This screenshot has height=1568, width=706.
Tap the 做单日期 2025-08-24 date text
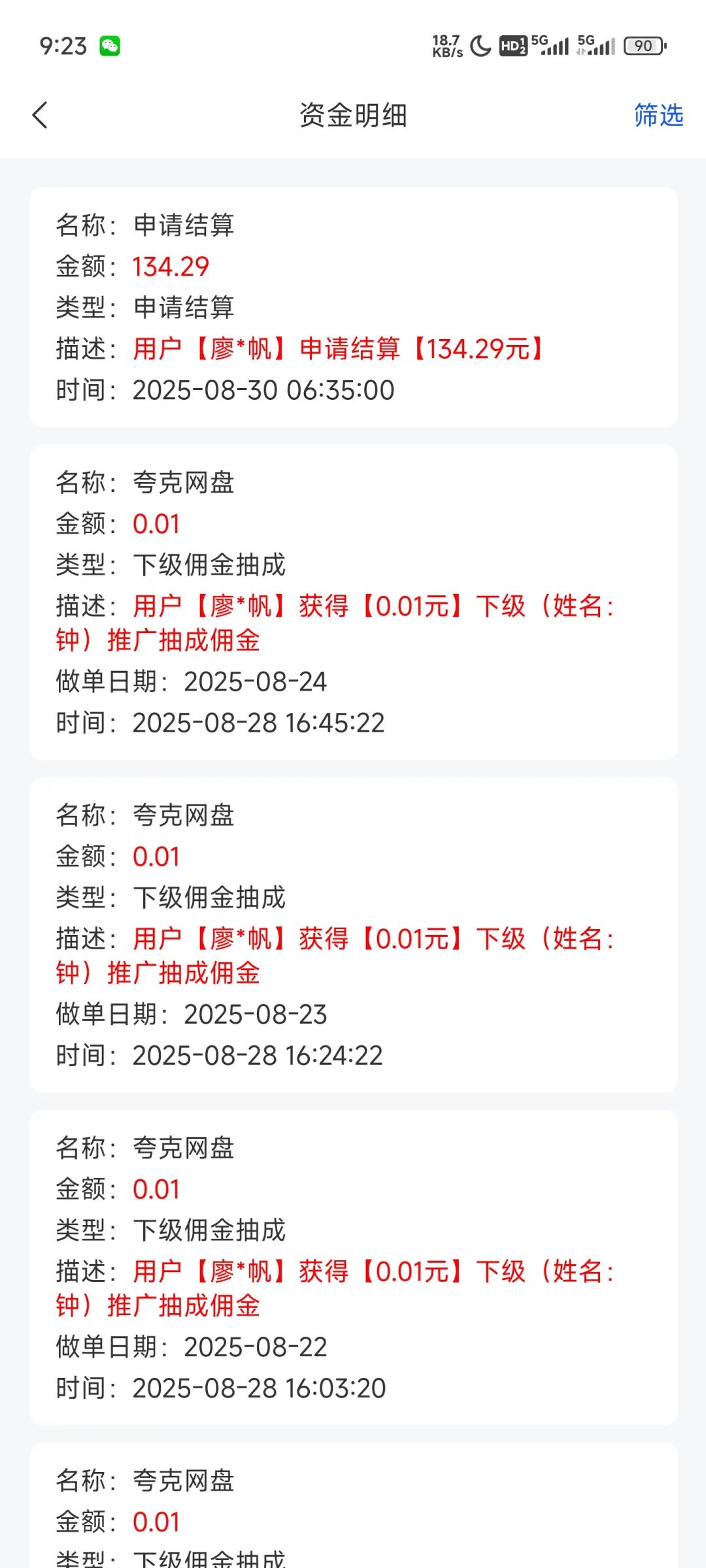click(x=192, y=681)
